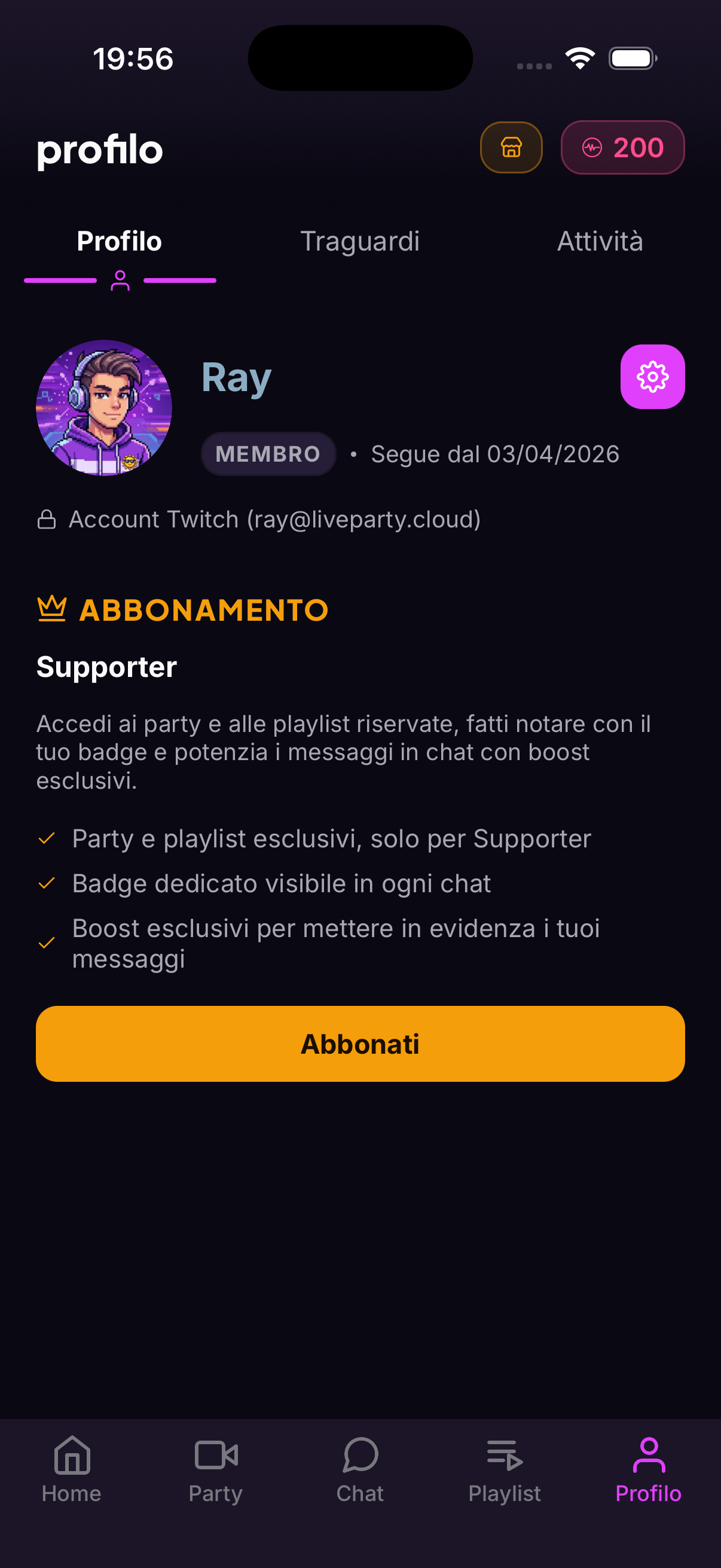
Task: Tap the crown icon next to ABBONAMENTO
Action: 51,608
